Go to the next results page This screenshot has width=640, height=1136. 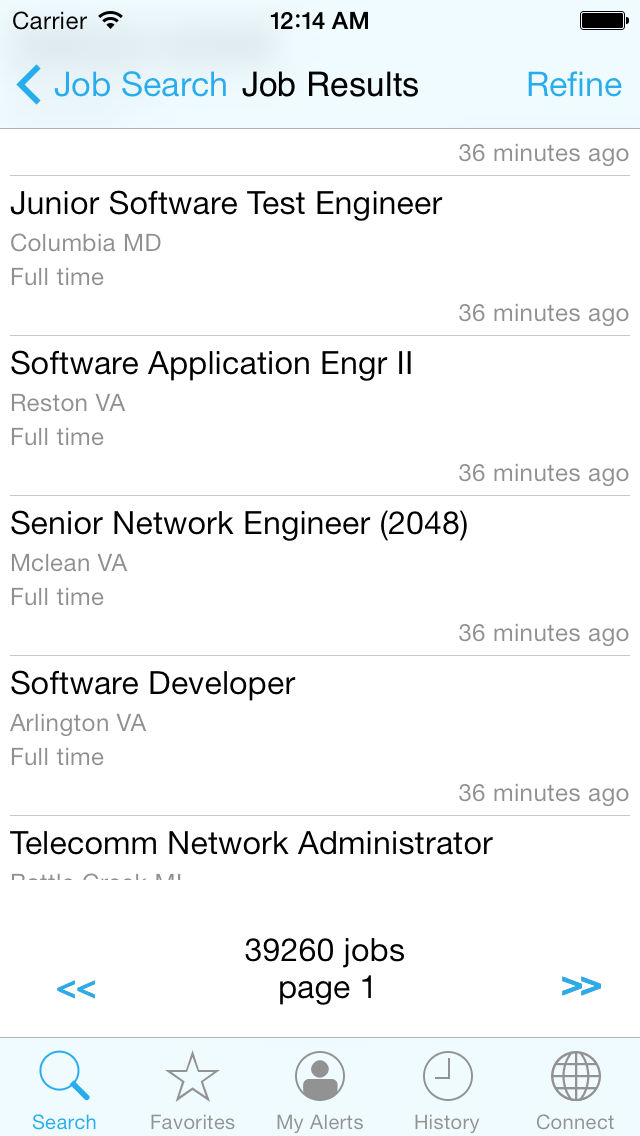(x=581, y=986)
